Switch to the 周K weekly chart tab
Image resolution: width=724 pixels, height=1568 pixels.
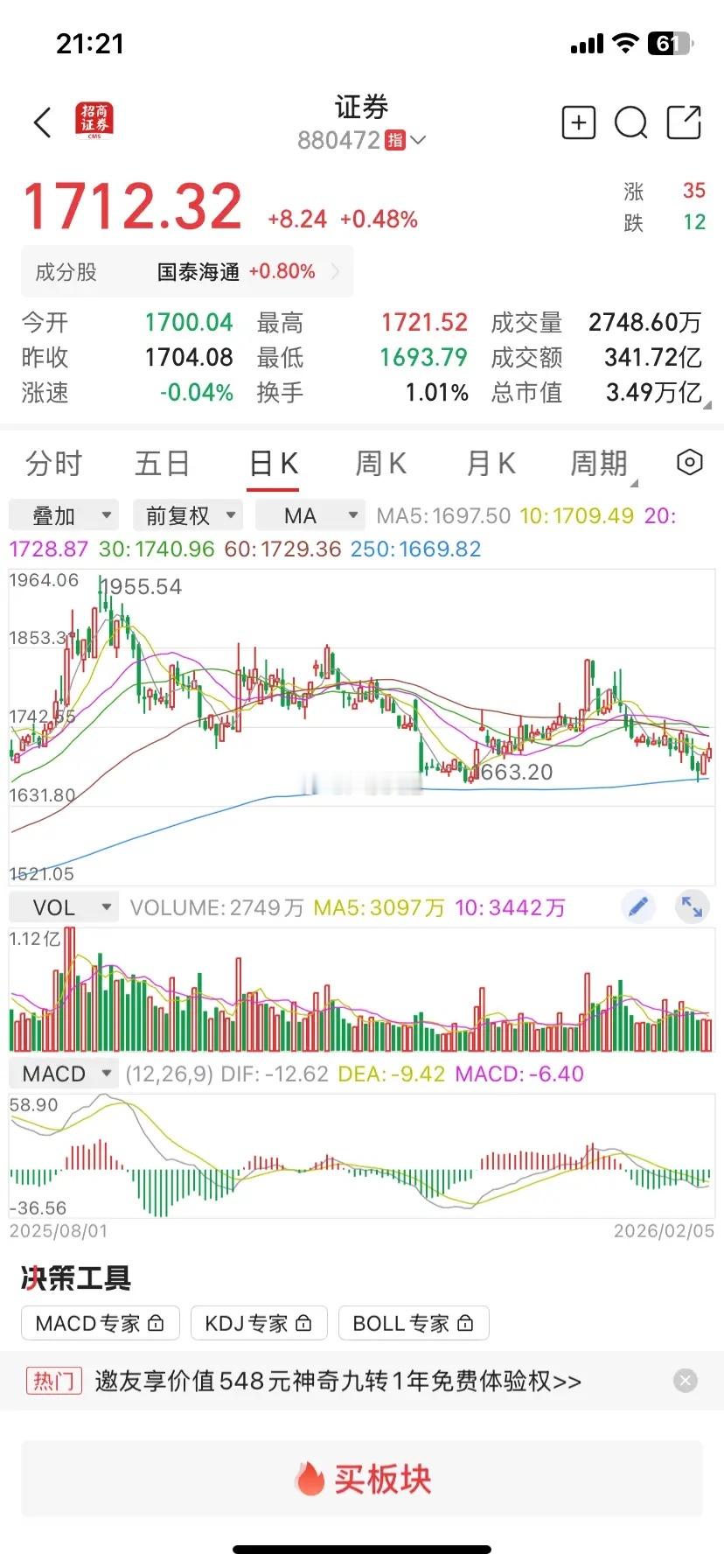380,464
